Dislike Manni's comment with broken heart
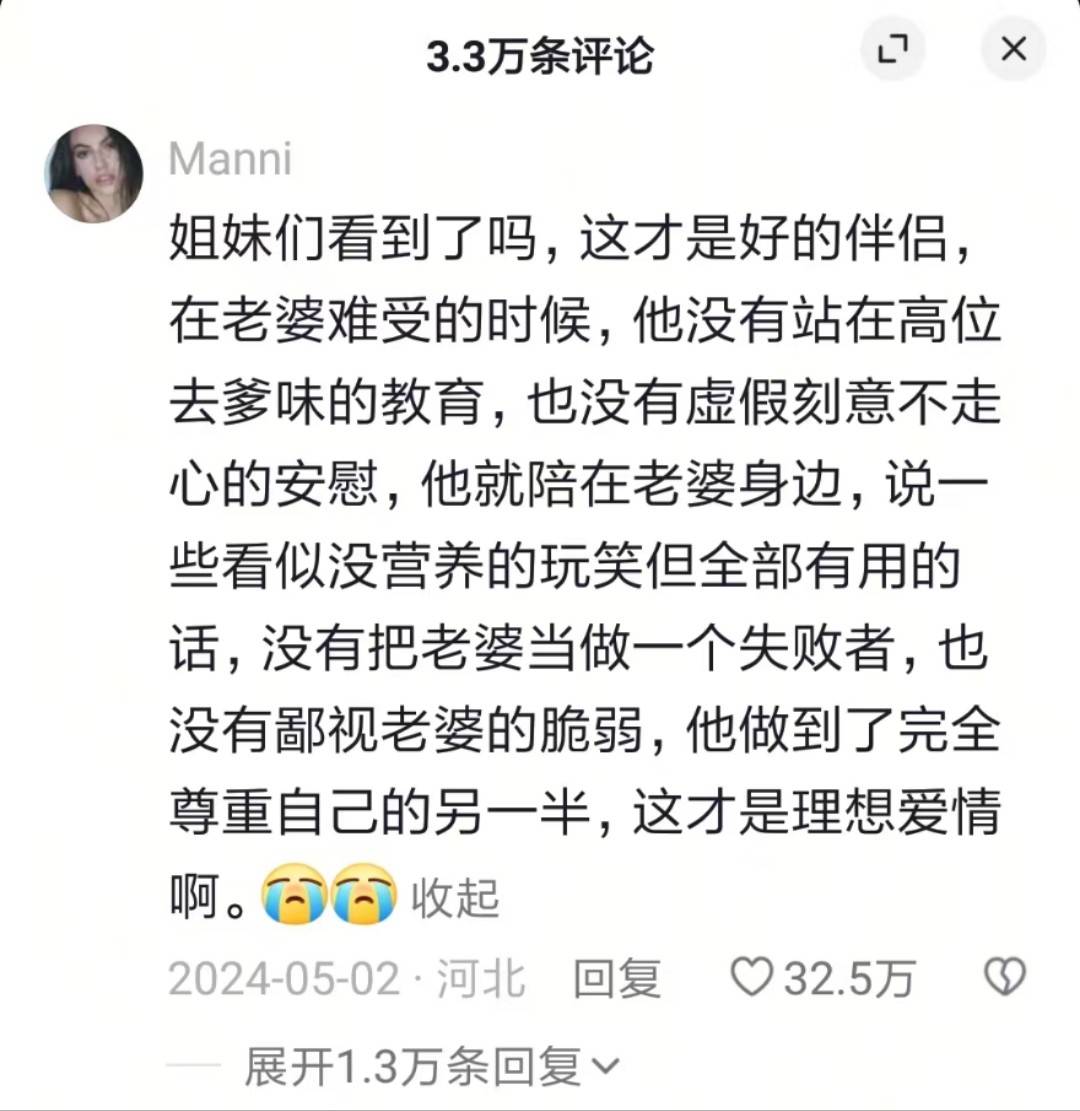 [1004, 976]
